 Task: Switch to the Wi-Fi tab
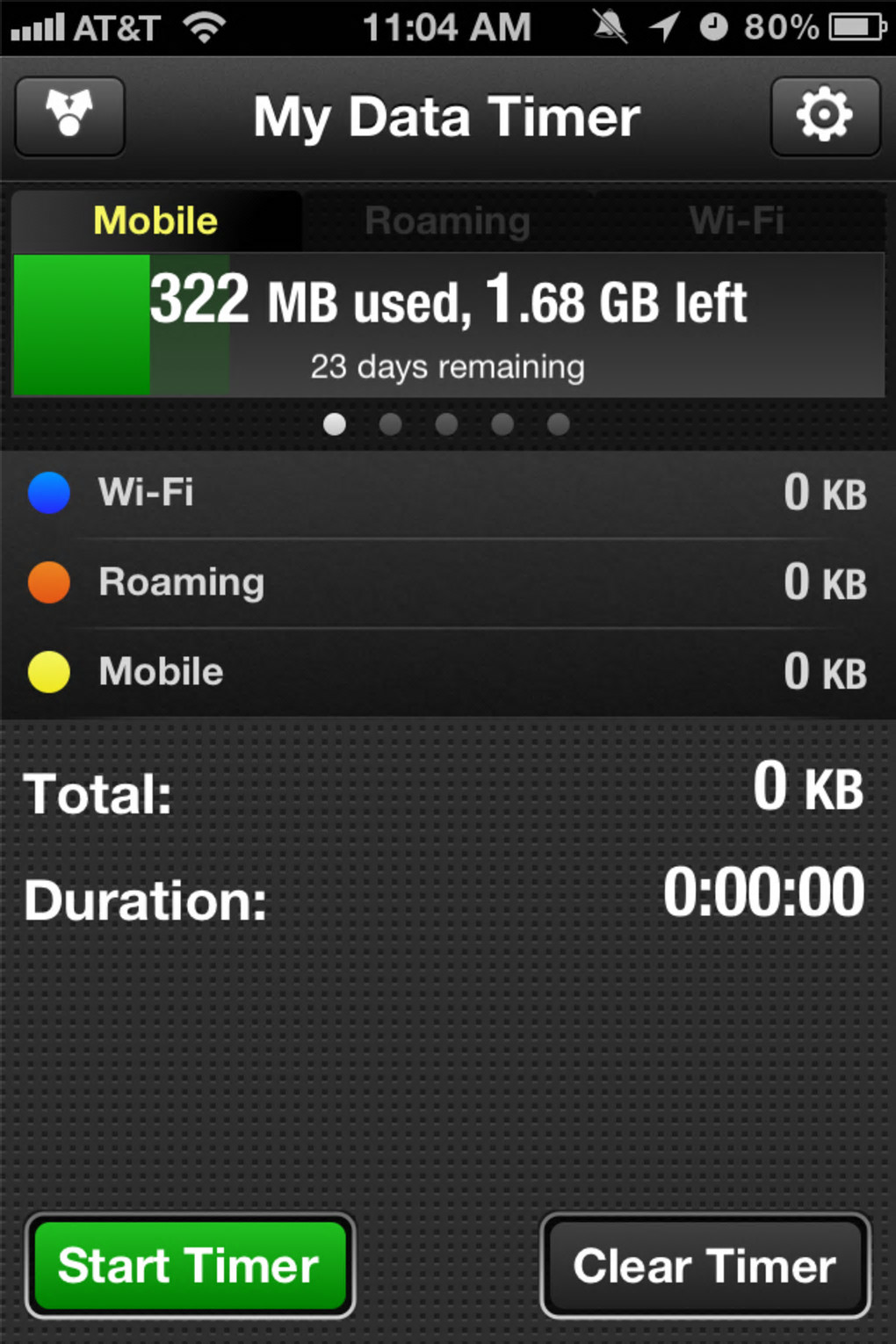pos(736,220)
